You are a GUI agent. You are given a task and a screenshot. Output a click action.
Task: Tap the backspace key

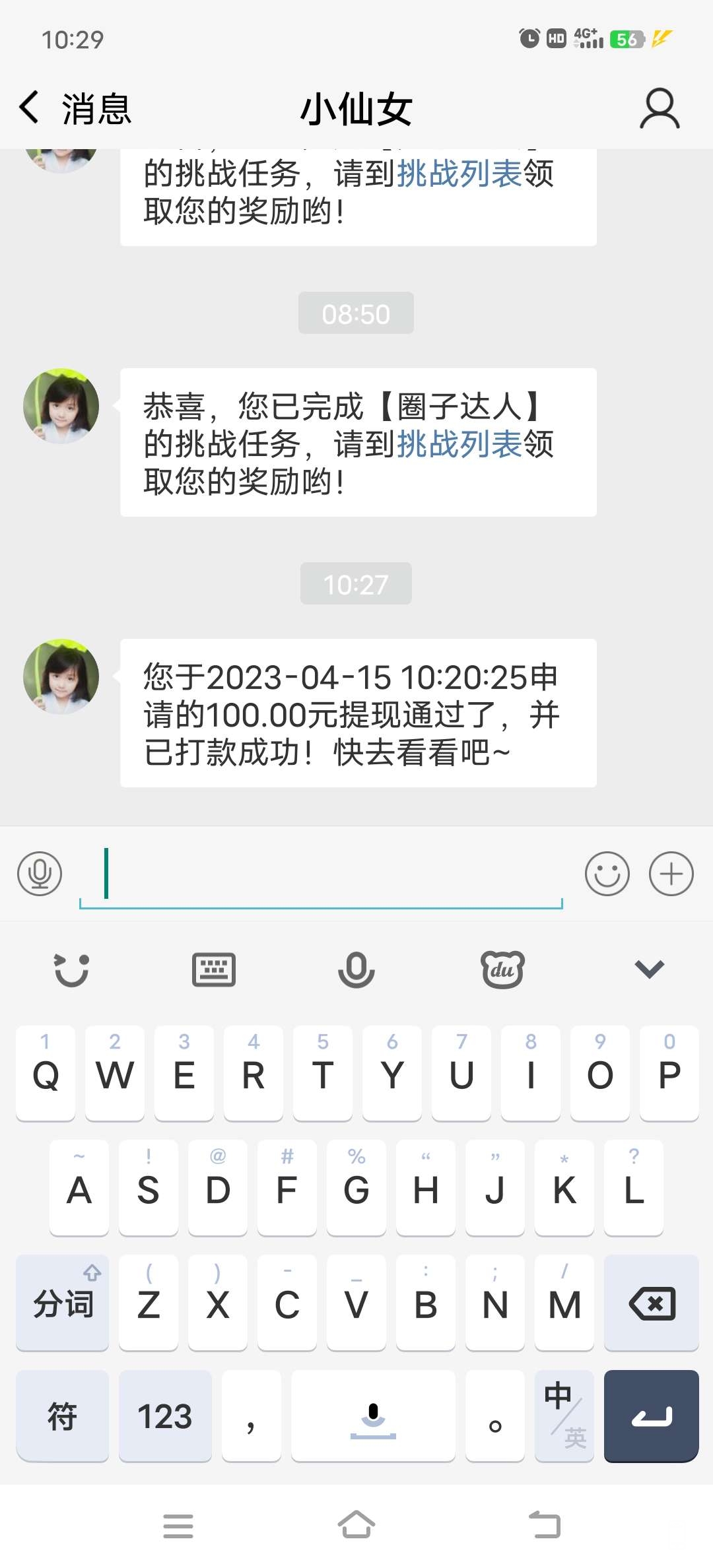click(652, 1304)
